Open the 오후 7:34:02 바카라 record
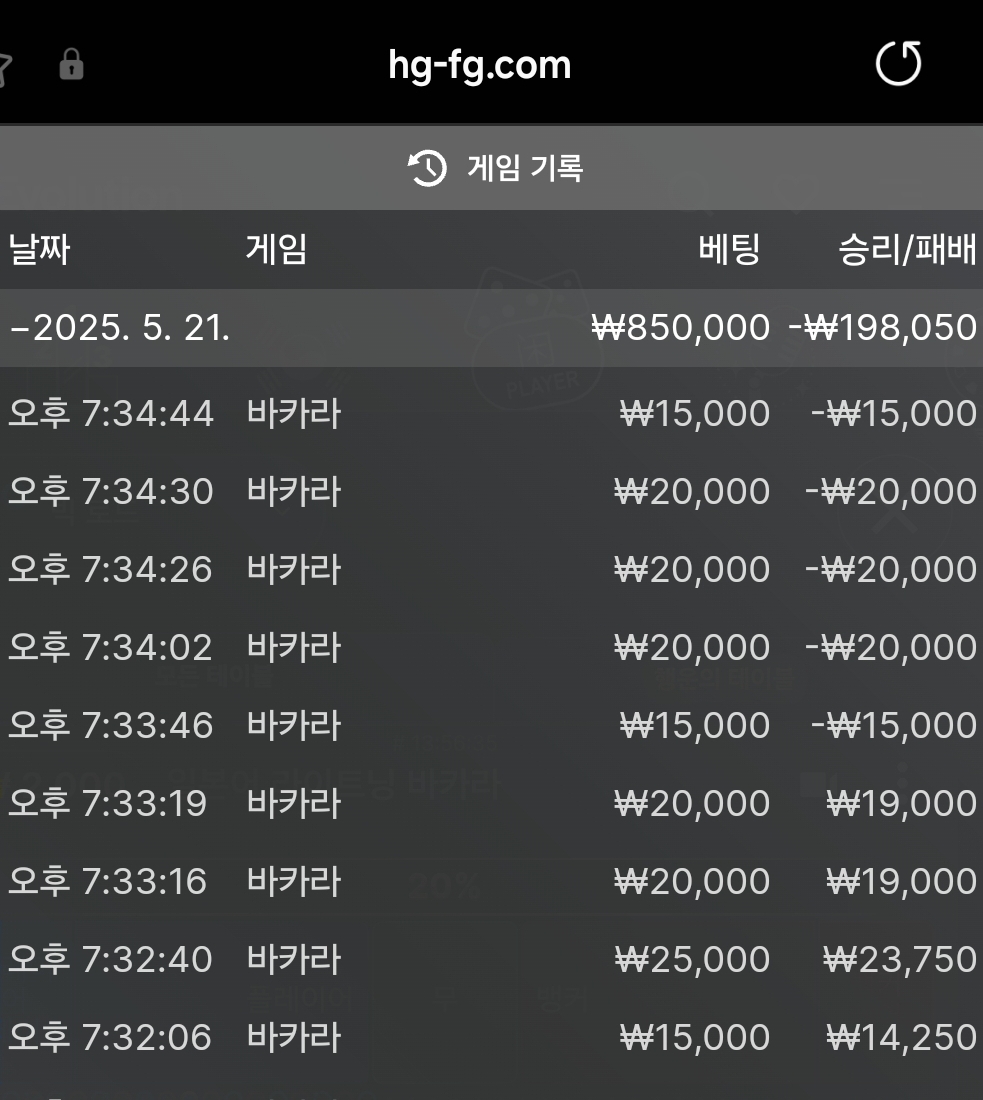The height and width of the screenshot is (1100, 983). 490,647
